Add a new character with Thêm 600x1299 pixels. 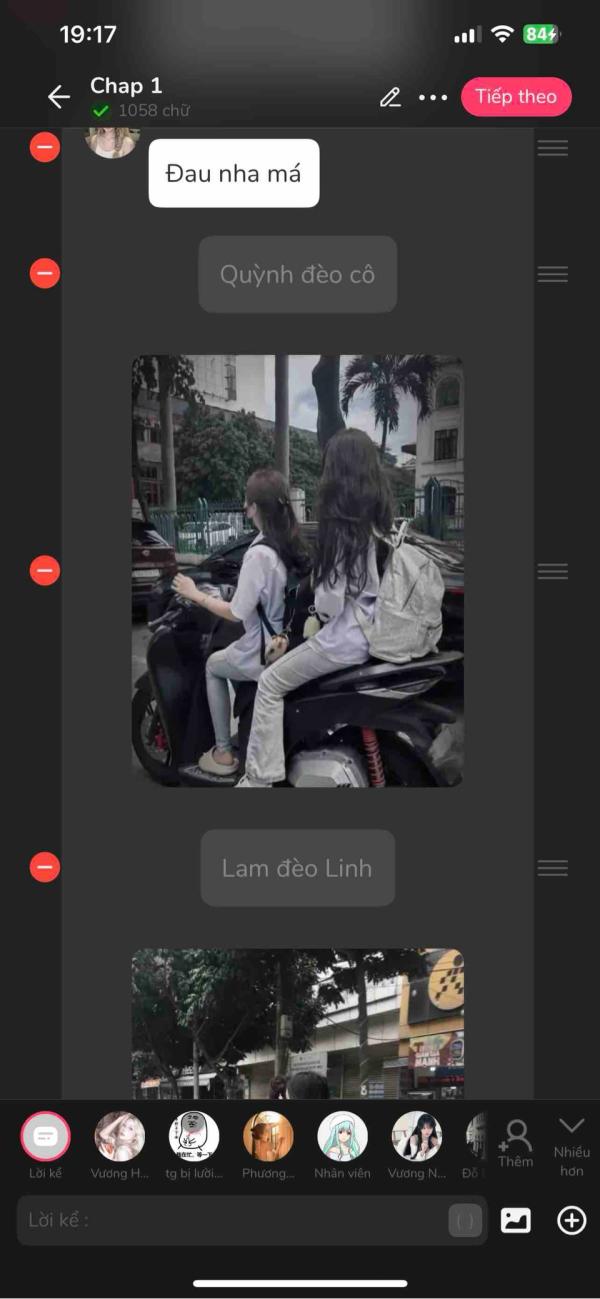[x=516, y=1142]
